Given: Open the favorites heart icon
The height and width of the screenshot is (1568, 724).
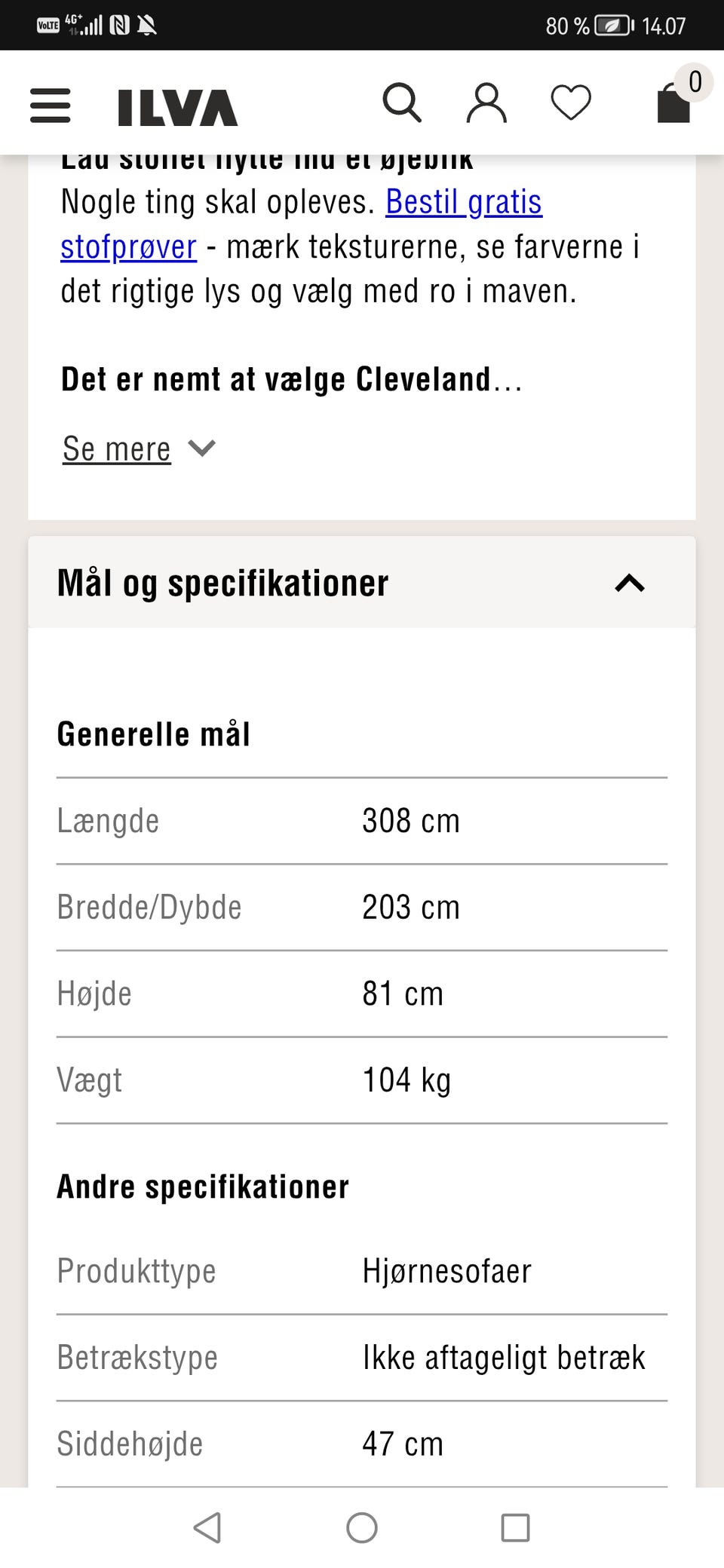Looking at the screenshot, I should 571,103.
